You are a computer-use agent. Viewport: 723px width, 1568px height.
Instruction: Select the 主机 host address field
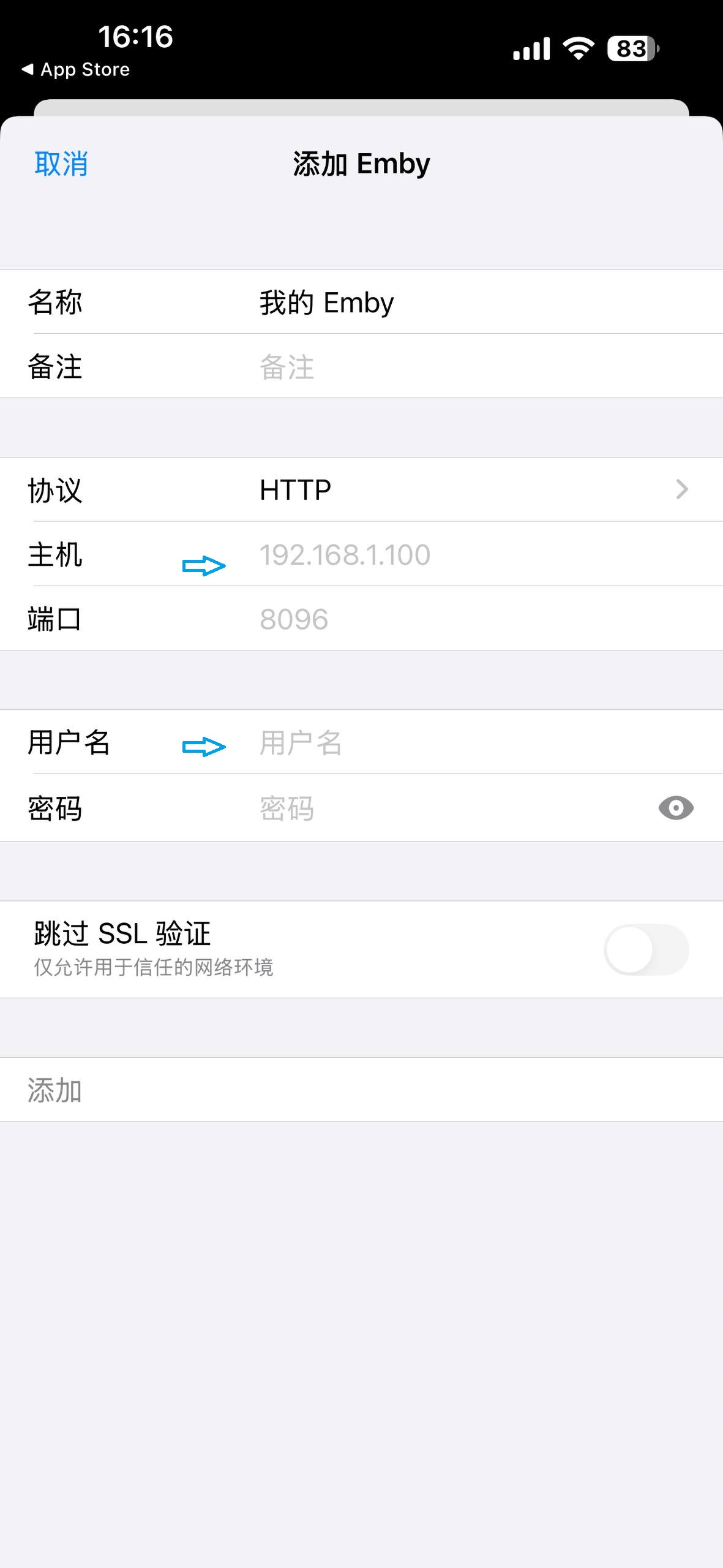(x=429, y=555)
